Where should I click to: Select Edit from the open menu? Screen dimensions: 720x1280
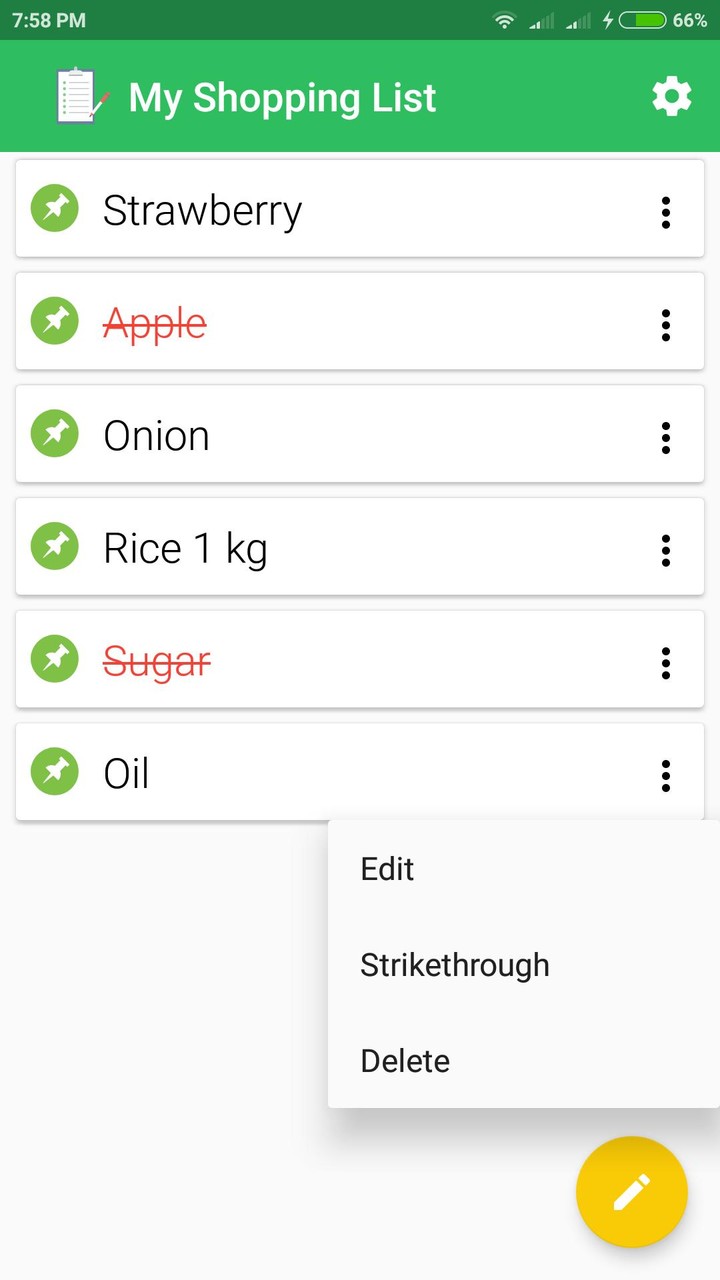click(387, 868)
